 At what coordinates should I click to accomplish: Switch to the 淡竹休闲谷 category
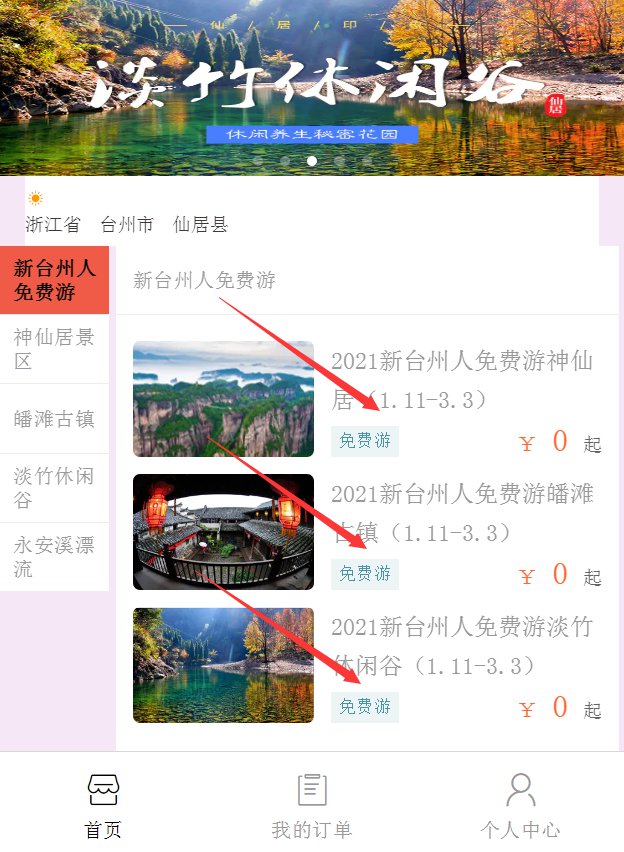54,487
